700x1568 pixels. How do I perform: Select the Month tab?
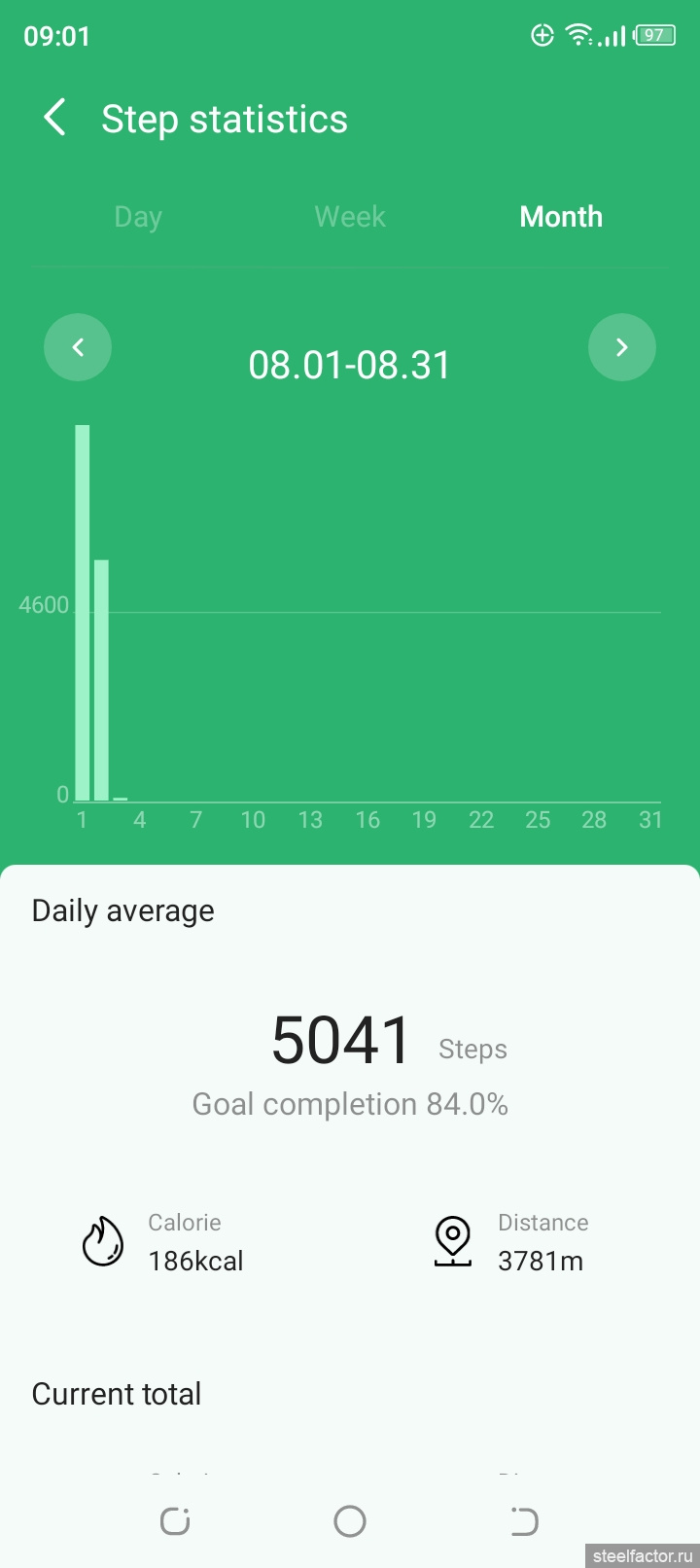coord(561,217)
